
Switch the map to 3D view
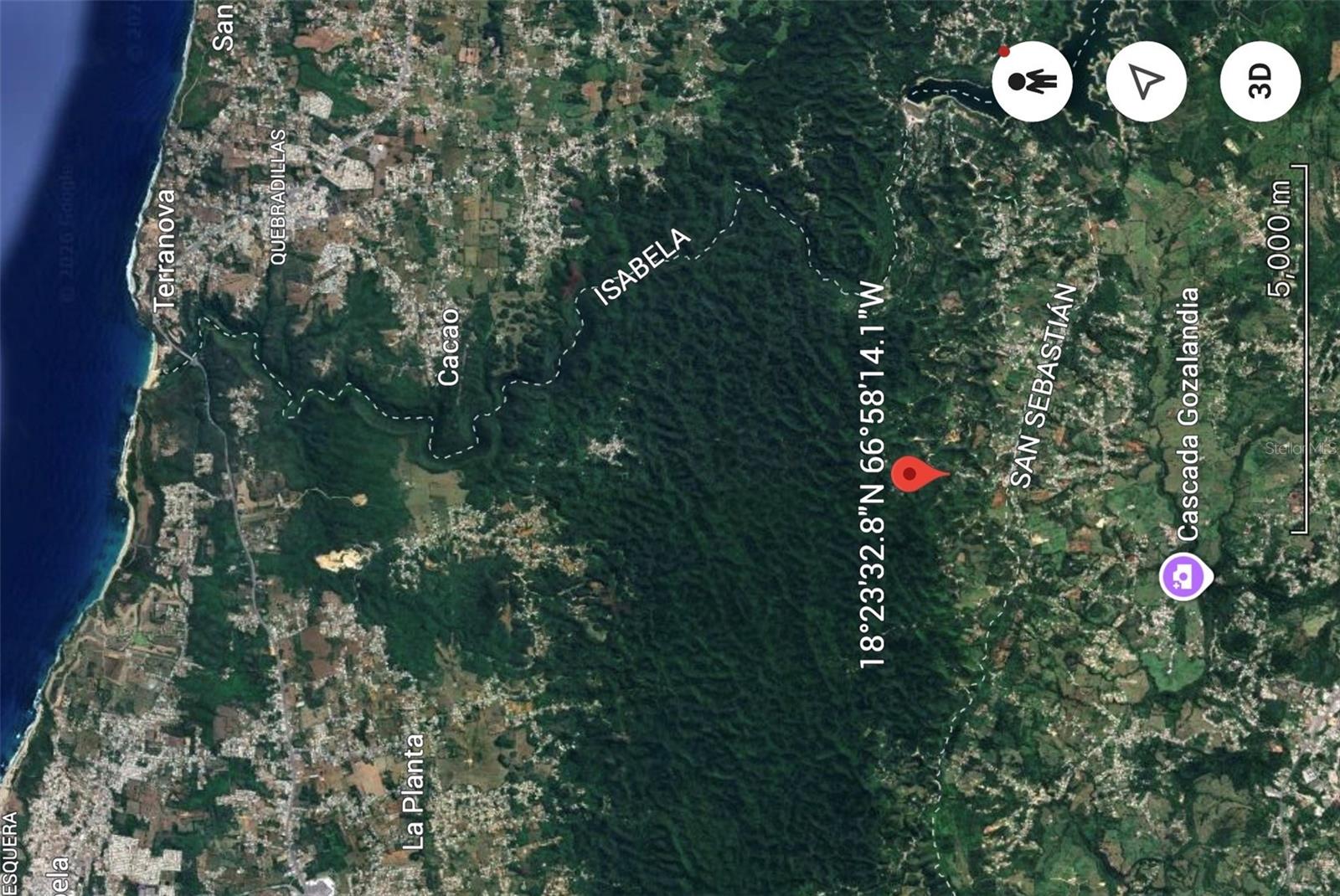coord(1260,81)
